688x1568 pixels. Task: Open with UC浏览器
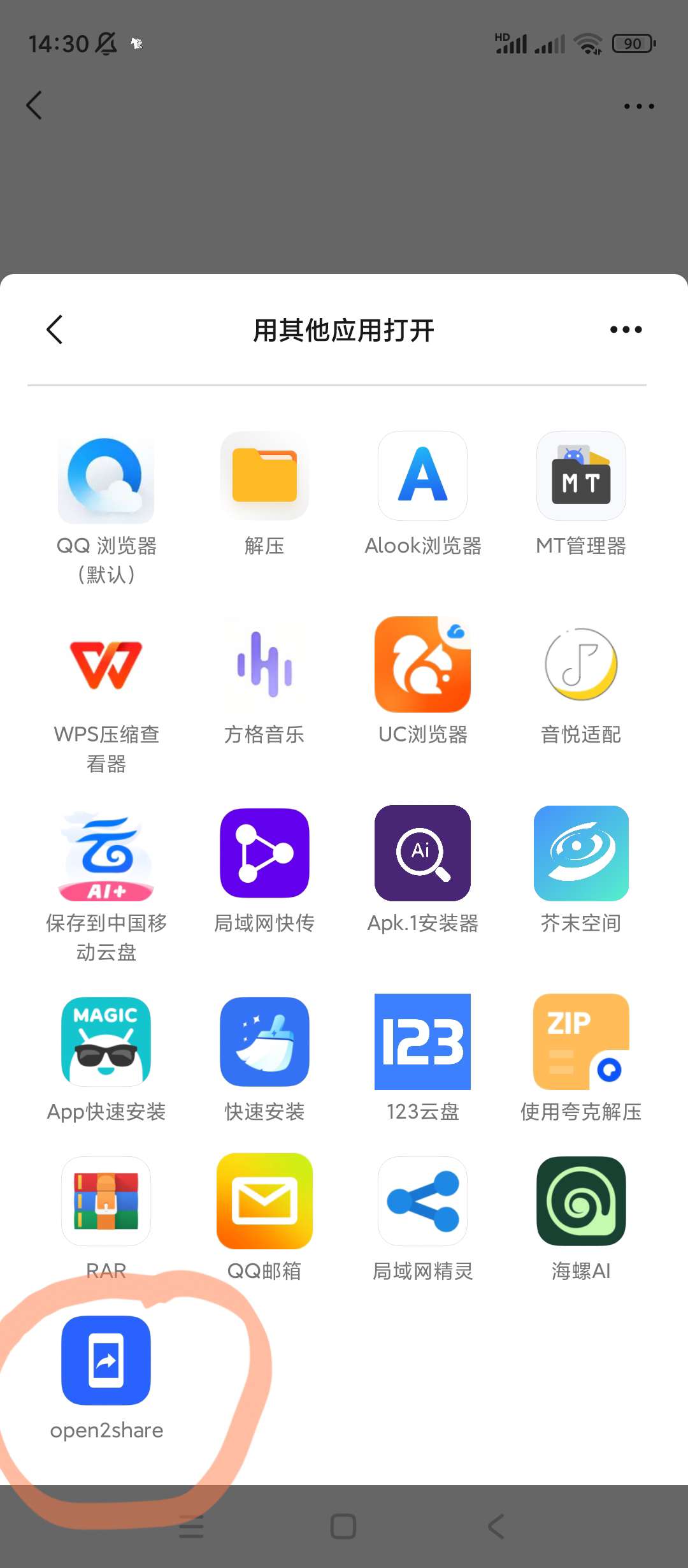click(x=422, y=665)
